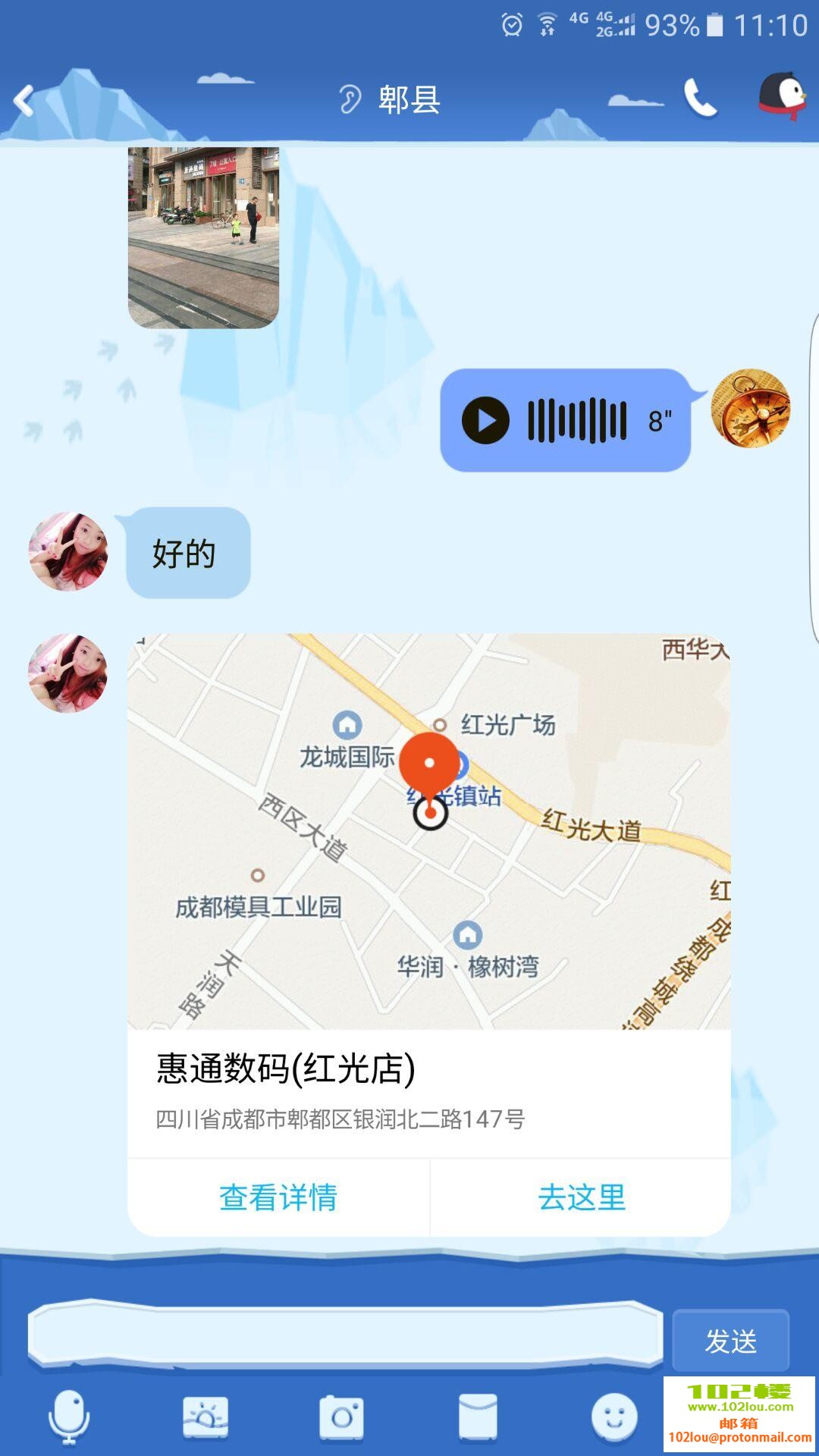Viewport: 819px width, 1456px height.
Task: Open the red packet icon
Action: [x=478, y=1416]
